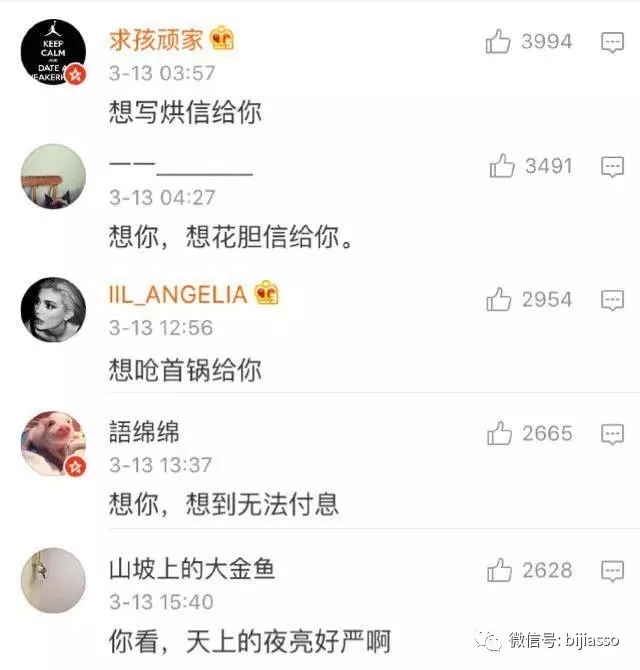Screen dimensions: 640x670
Task: Open 求孩顽家's profile avatar
Action: [x=53, y=51]
